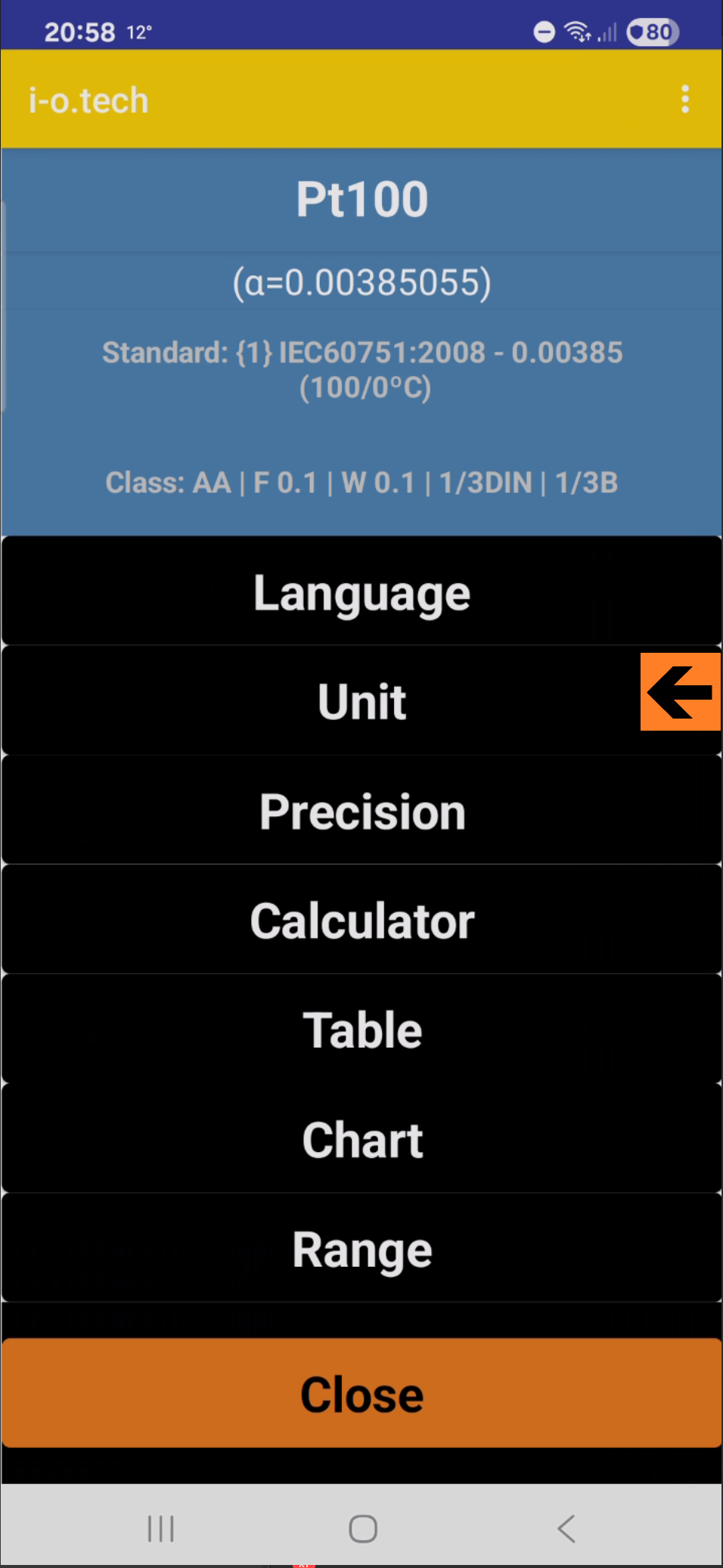Tap the orange back arrow icon
The image size is (723, 1568).
point(680,691)
